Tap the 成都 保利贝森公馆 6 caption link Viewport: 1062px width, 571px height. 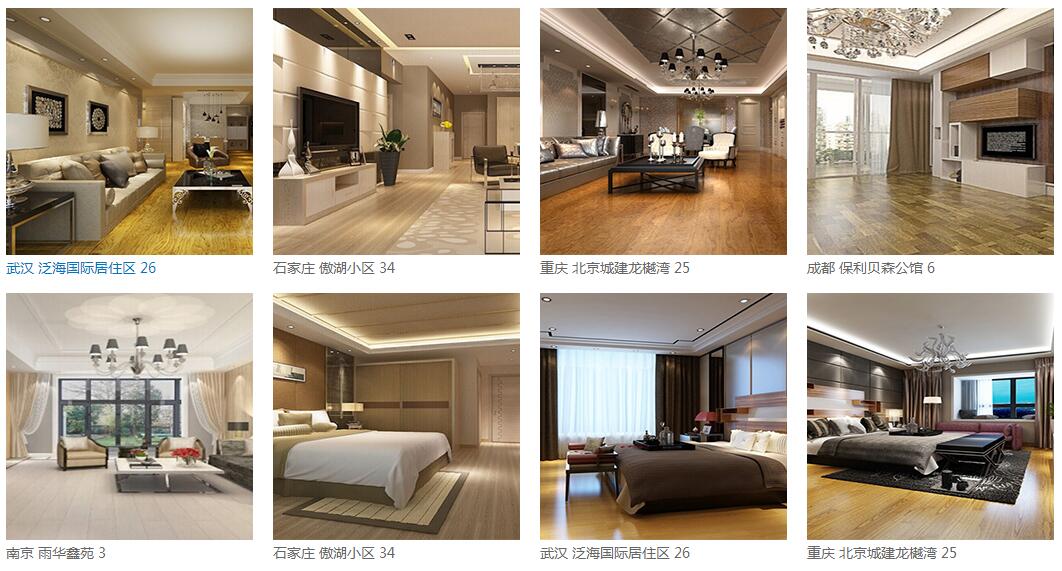[x=870, y=268]
